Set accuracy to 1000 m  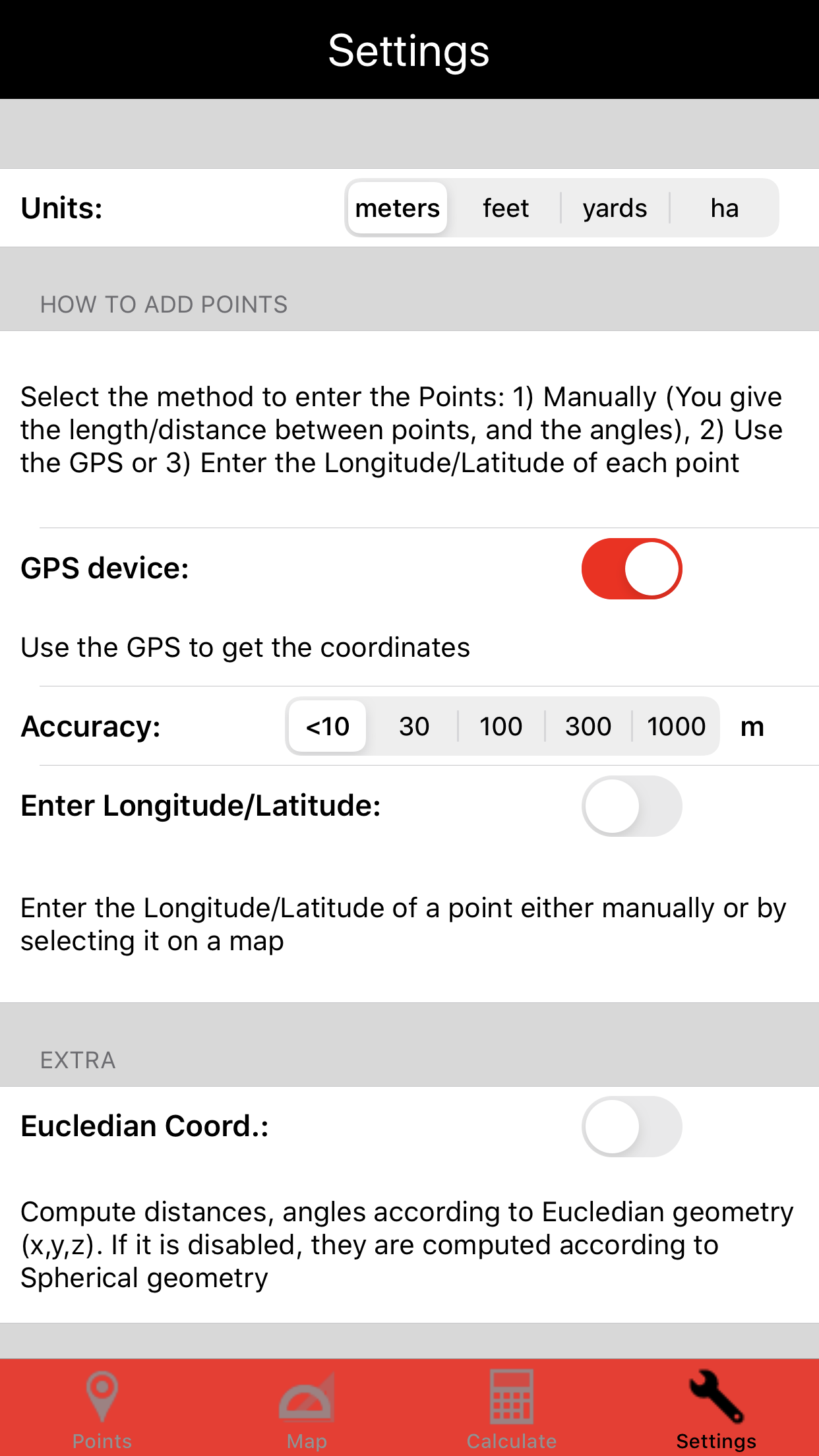[x=676, y=727]
